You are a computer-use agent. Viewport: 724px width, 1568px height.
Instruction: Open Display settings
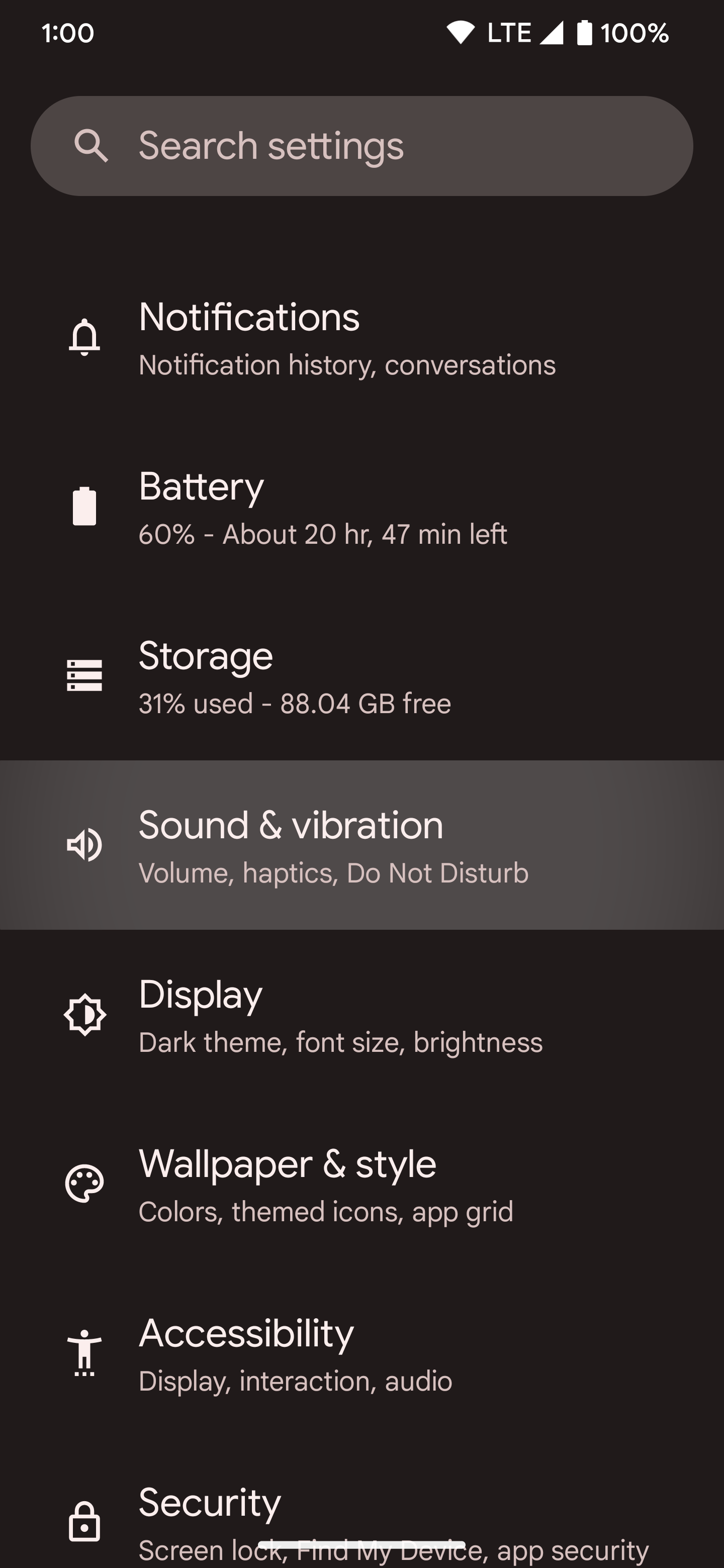361,1014
